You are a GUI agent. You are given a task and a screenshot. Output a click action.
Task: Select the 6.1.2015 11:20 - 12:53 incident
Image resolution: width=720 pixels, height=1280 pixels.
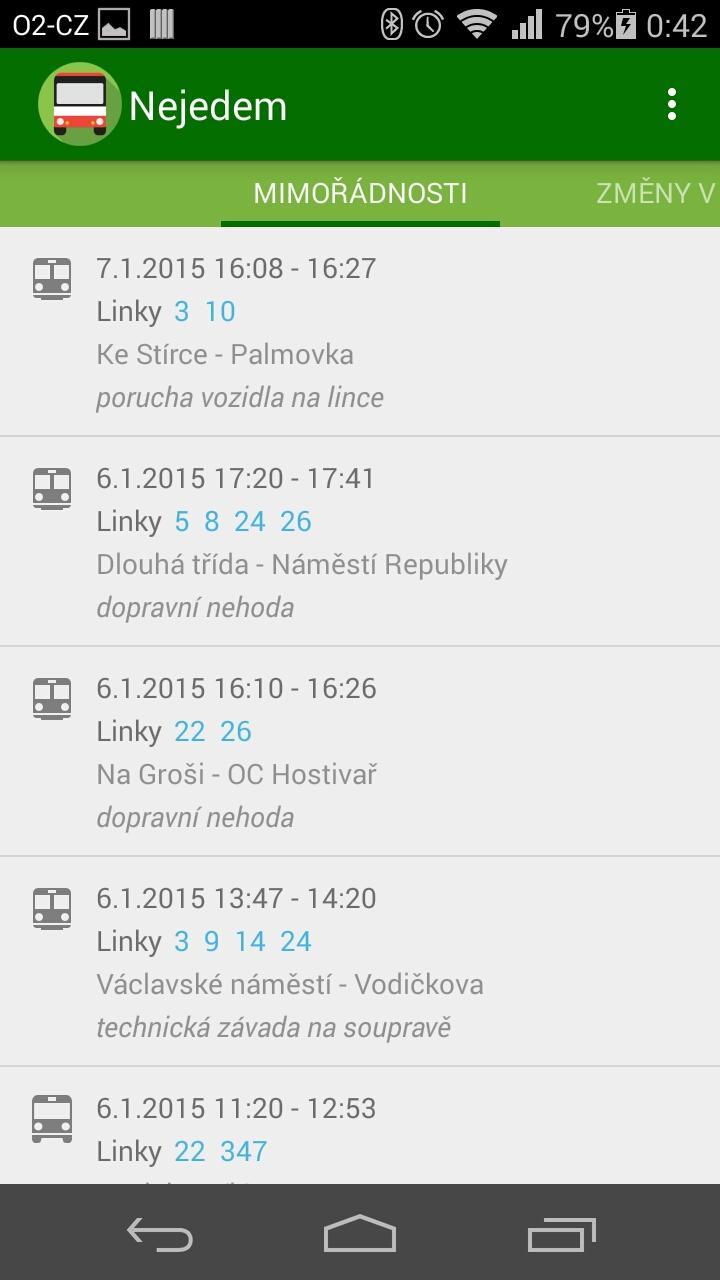tap(360, 1128)
